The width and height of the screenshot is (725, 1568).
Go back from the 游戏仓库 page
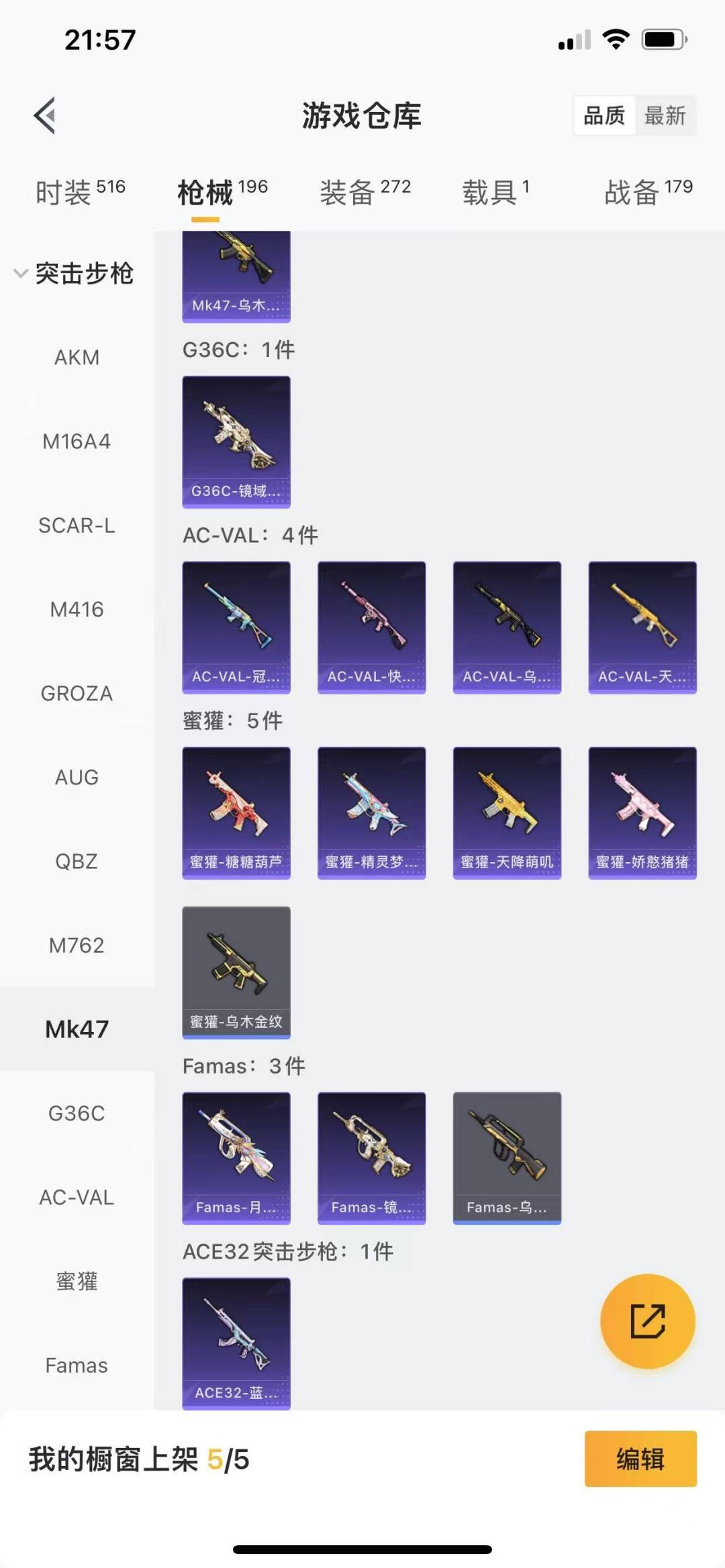(44, 116)
